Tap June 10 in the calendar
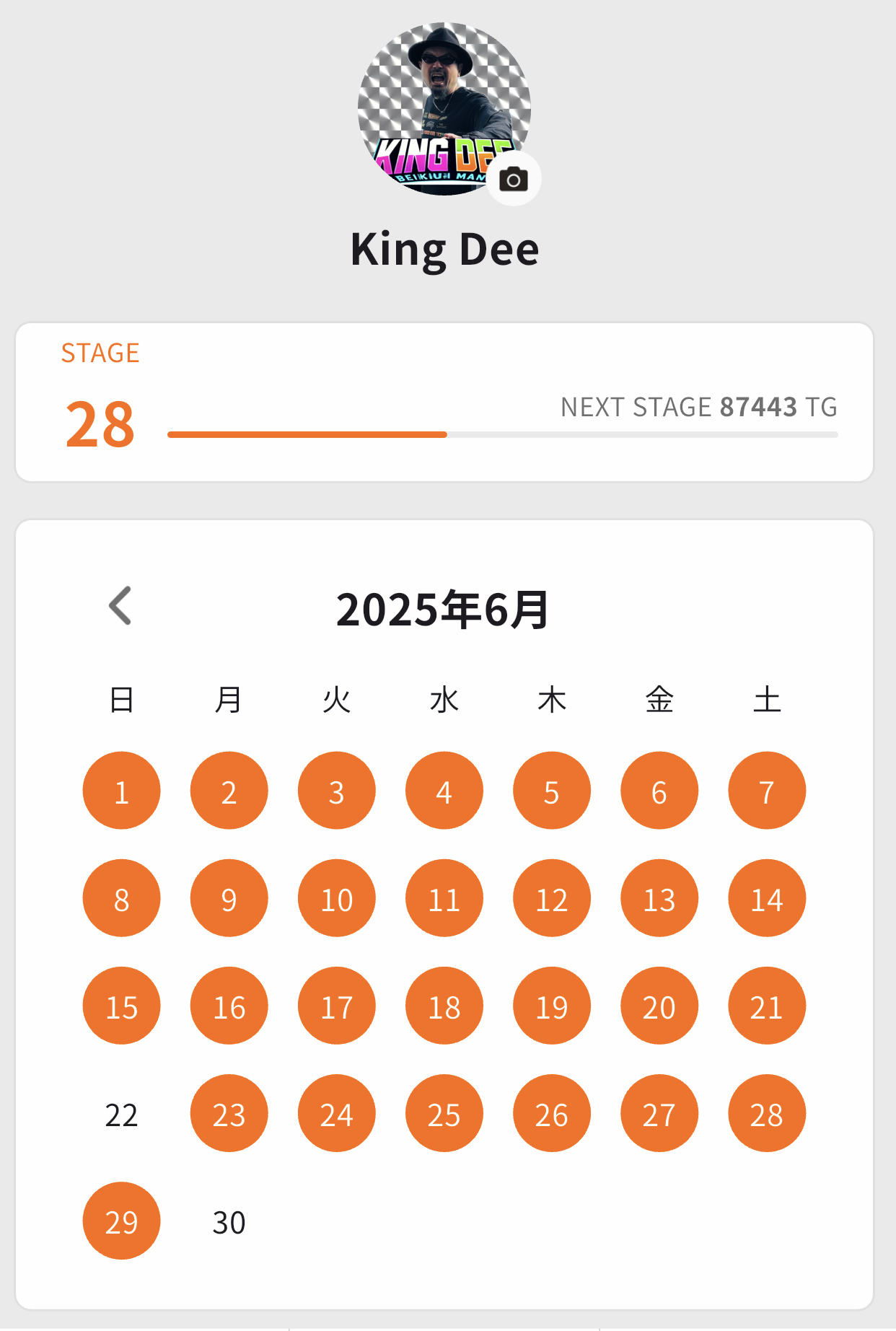The height and width of the screenshot is (1331, 896). pos(337,899)
